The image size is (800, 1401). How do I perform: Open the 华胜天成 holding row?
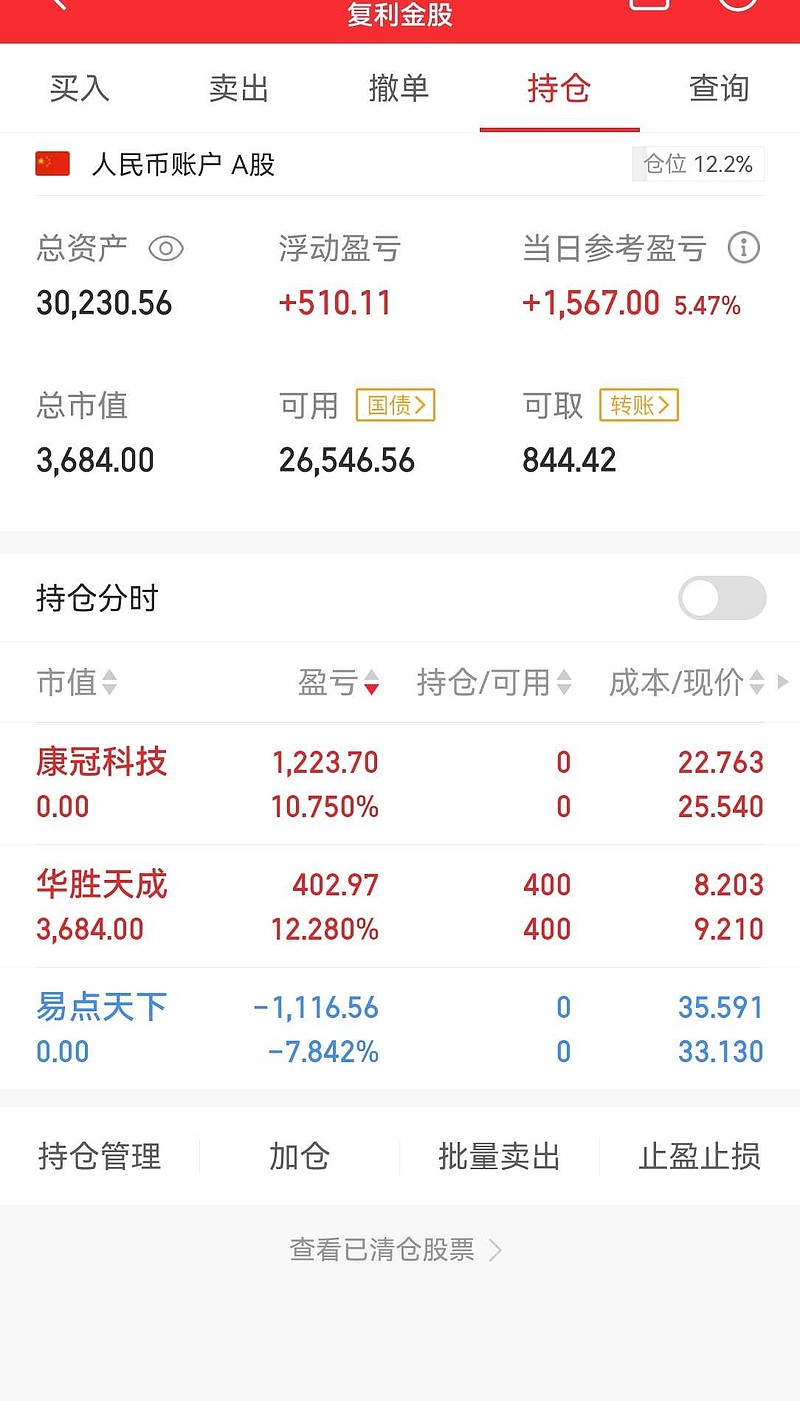tap(400, 907)
